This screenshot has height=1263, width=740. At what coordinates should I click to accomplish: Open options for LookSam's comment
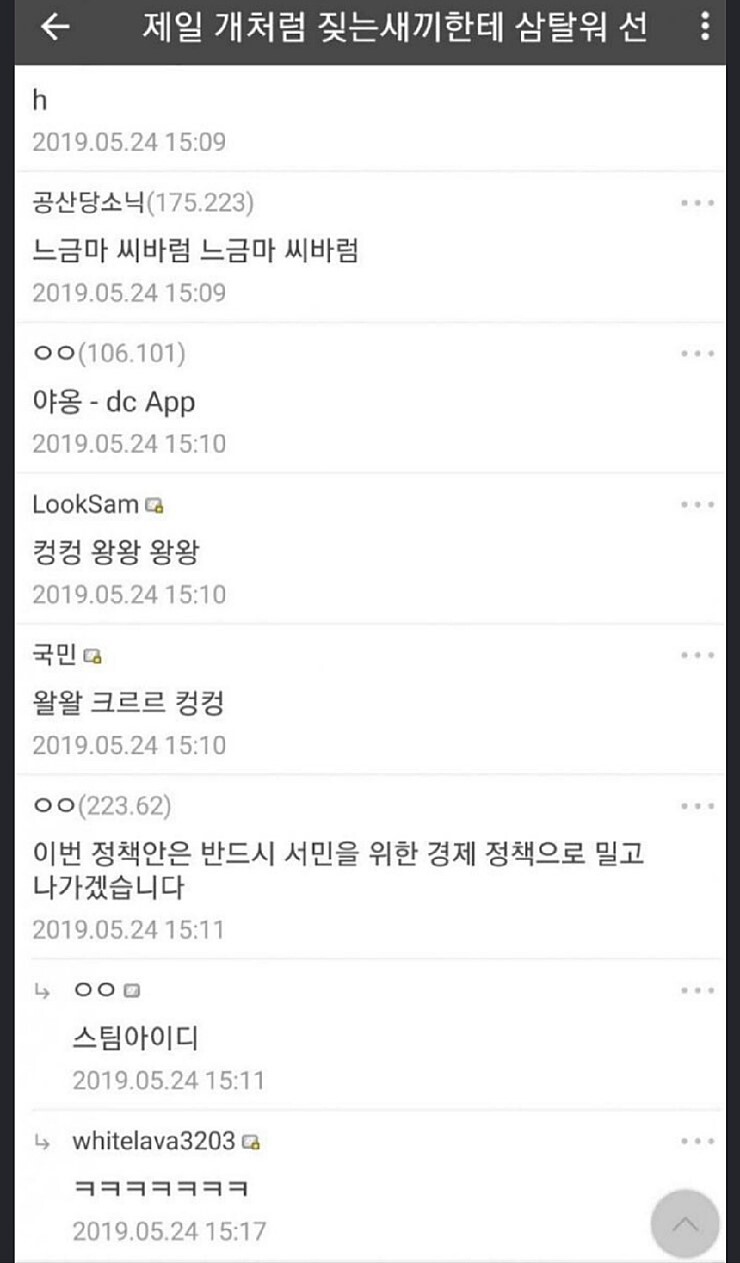(697, 505)
